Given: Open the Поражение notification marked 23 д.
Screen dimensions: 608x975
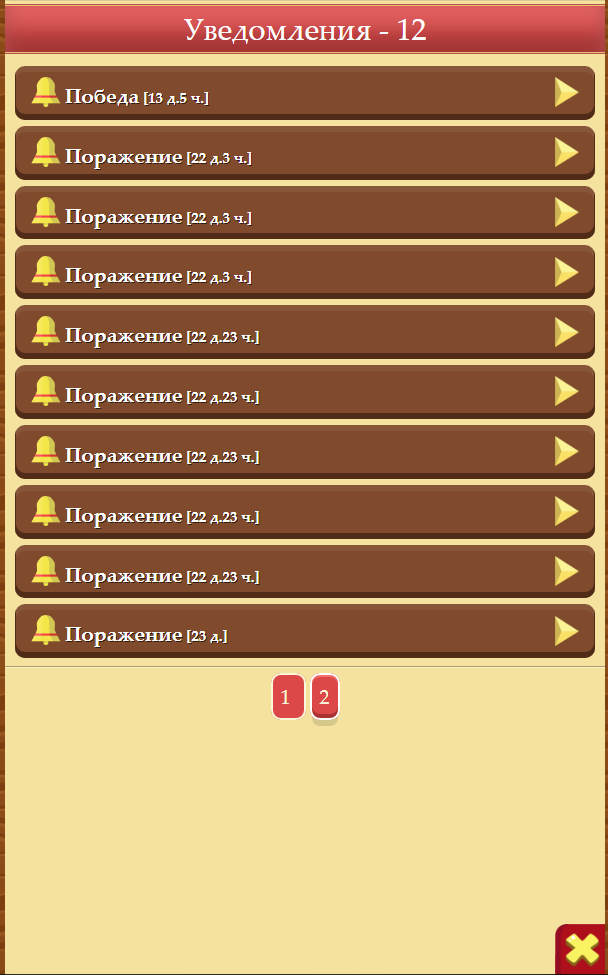Looking at the screenshot, I should click(x=304, y=632).
